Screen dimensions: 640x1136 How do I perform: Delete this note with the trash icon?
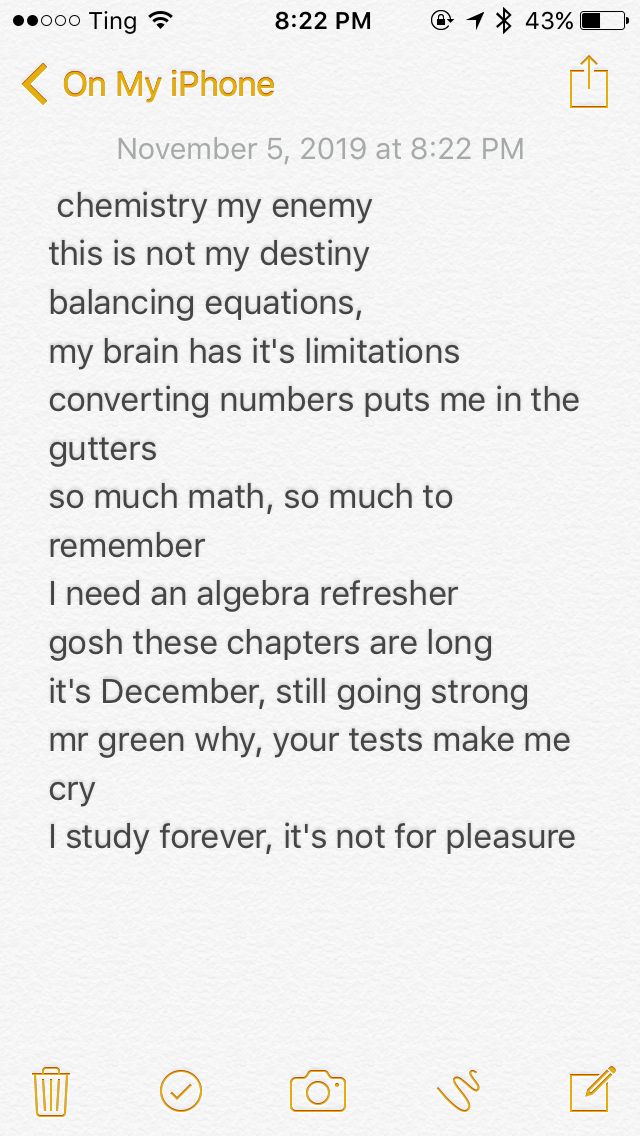49,1091
